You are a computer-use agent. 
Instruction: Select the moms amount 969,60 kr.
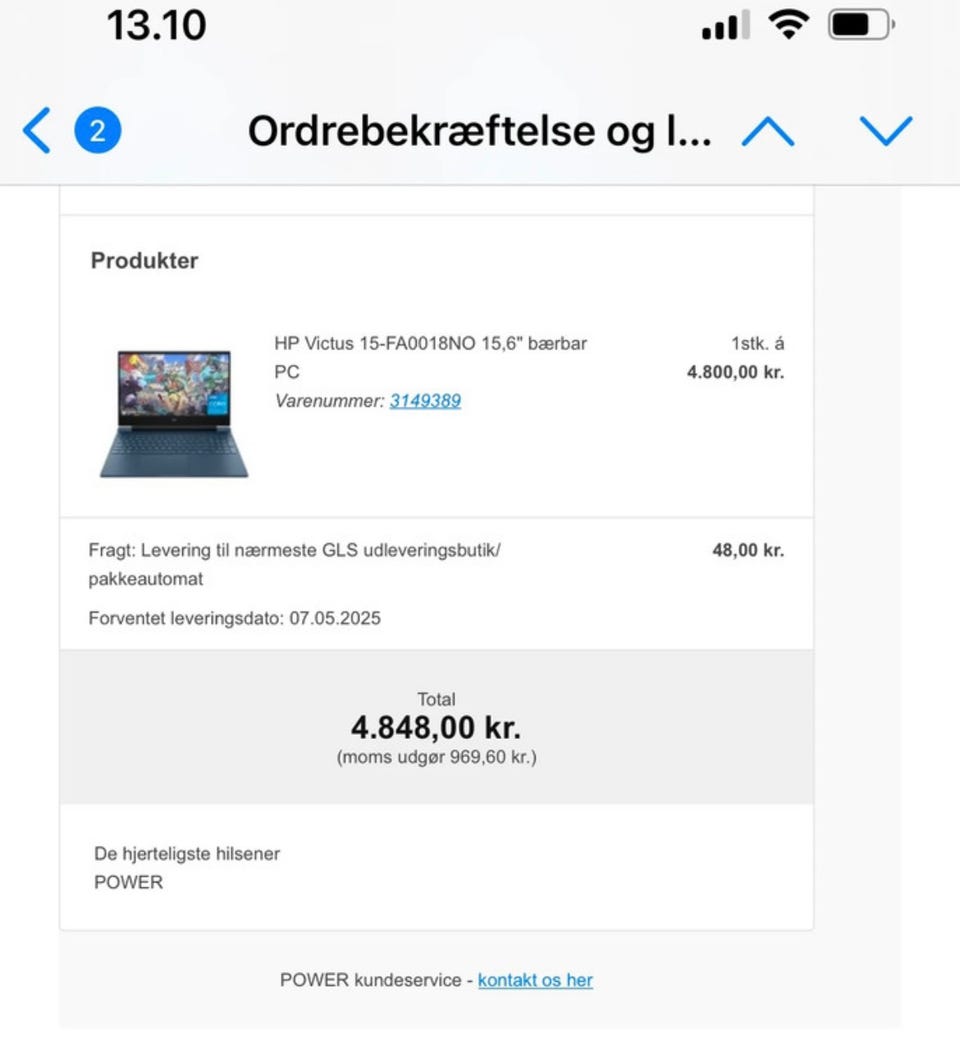pyautogui.click(x=436, y=757)
